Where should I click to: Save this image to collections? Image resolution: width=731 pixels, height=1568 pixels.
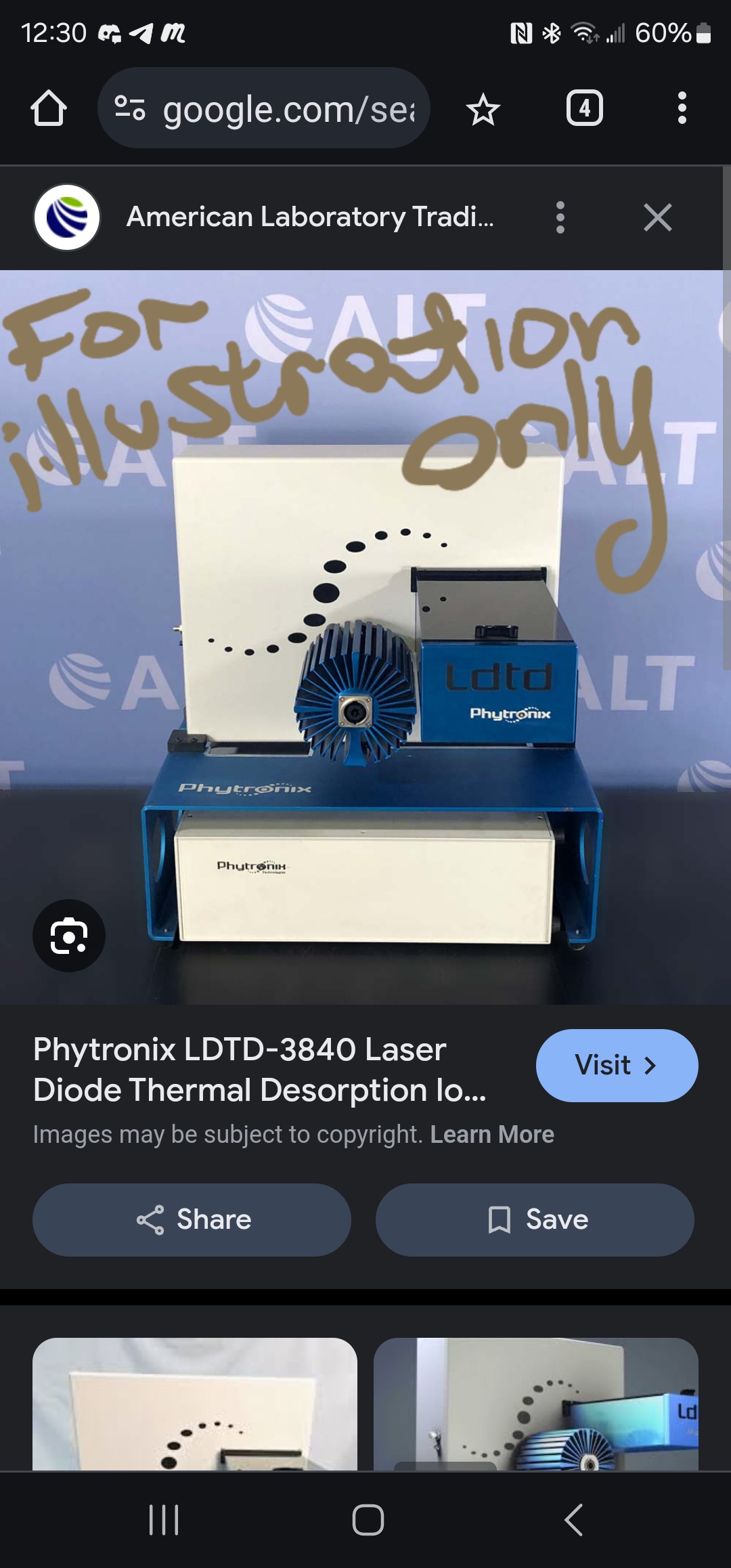coord(535,1220)
